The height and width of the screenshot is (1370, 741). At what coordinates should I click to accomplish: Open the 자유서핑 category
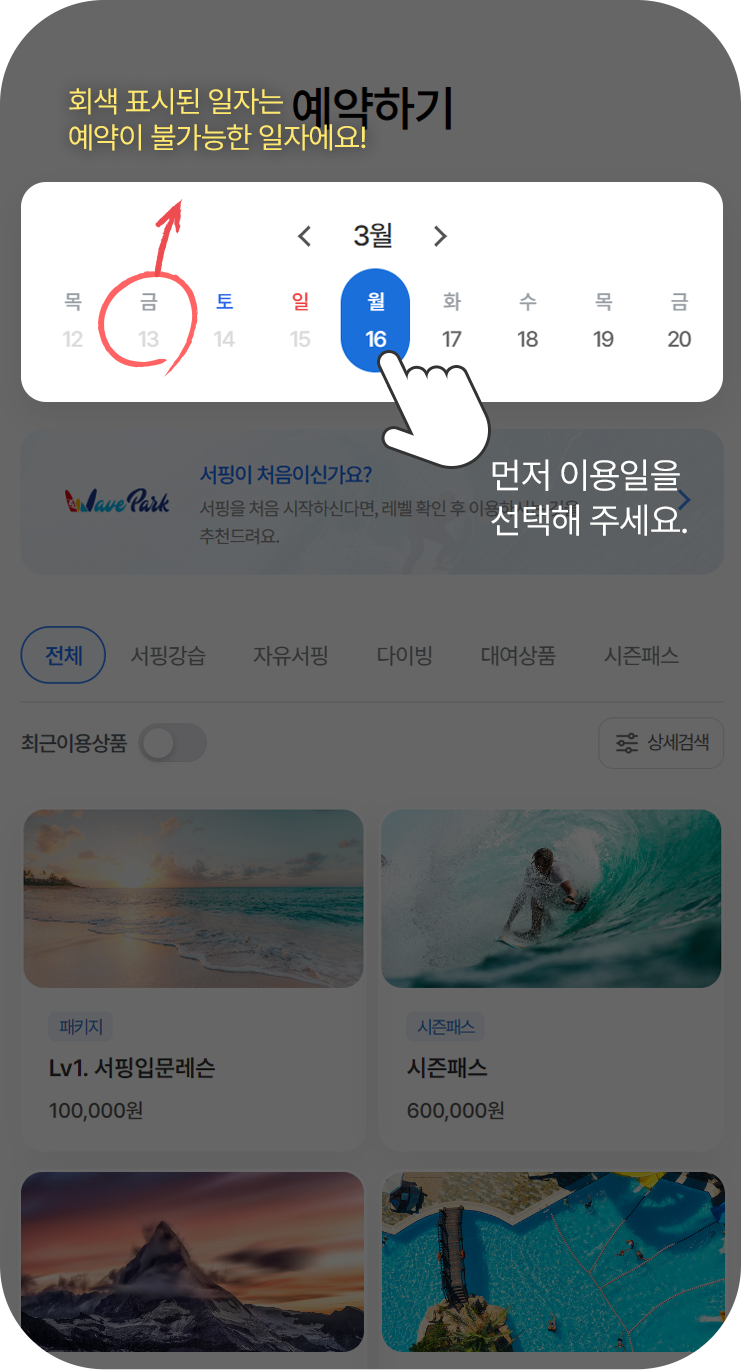[x=291, y=654]
